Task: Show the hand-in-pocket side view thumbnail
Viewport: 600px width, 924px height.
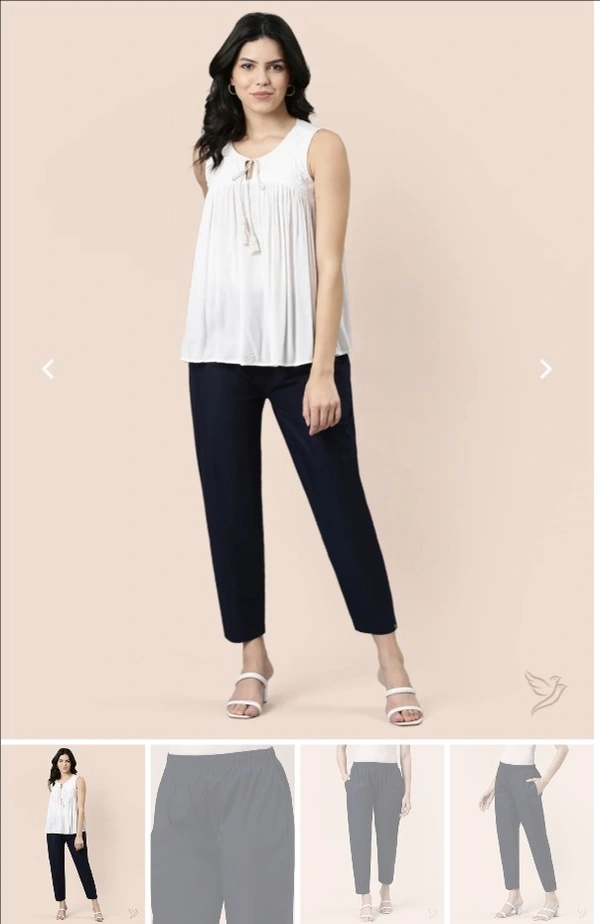Action: [x=521, y=833]
